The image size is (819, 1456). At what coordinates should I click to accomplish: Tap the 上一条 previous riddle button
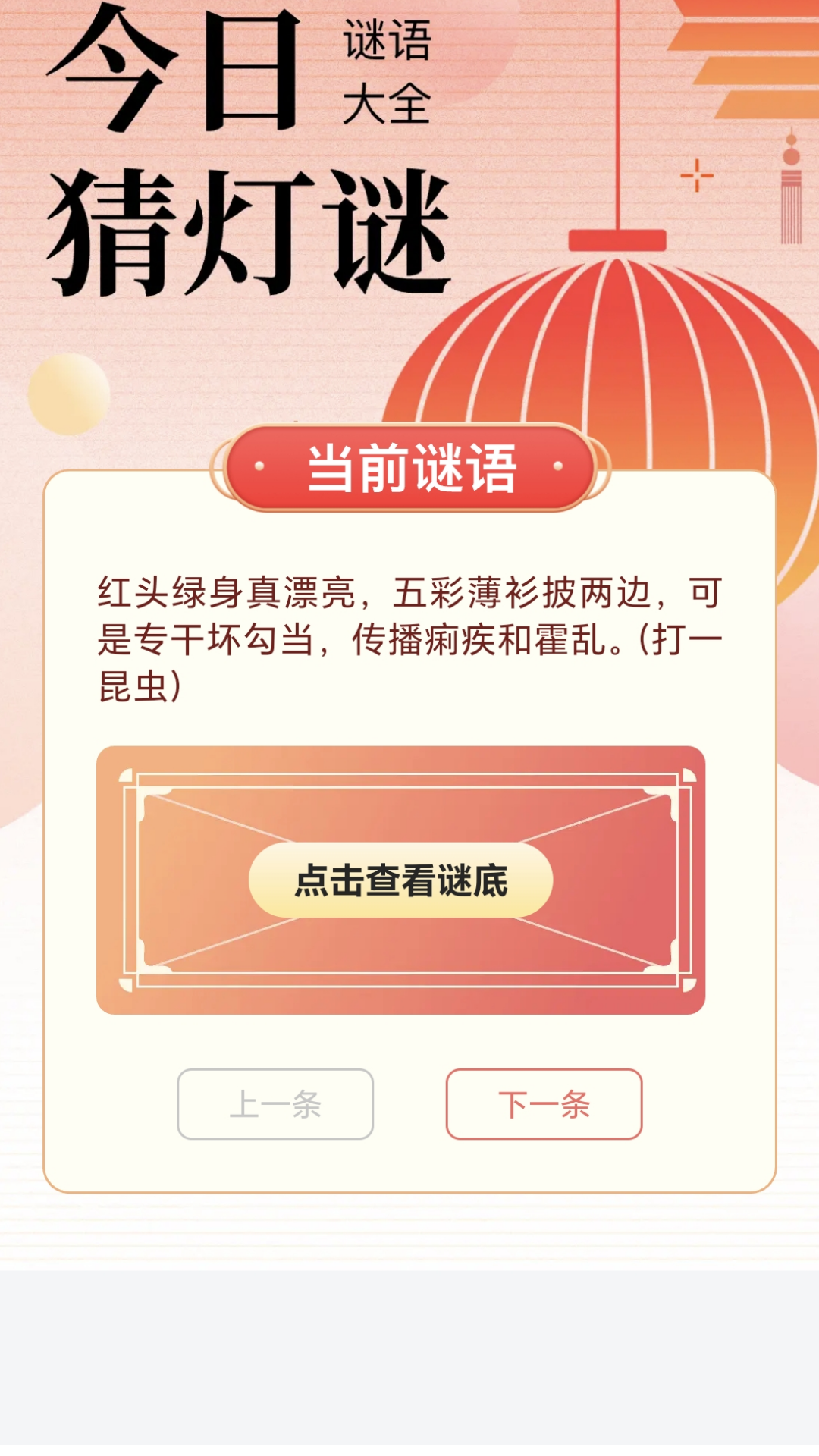point(275,1104)
